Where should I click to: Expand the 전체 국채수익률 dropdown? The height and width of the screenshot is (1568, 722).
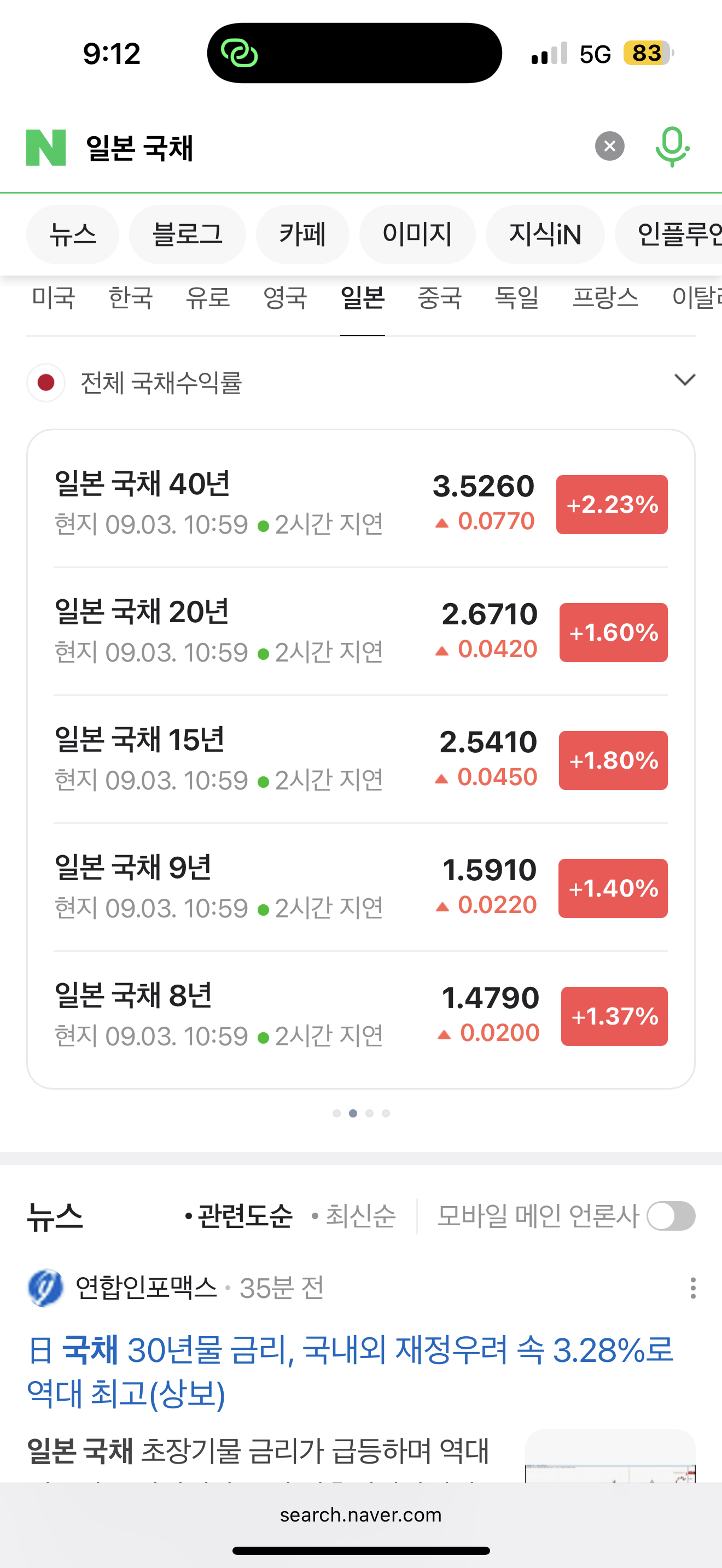coord(361,382)
